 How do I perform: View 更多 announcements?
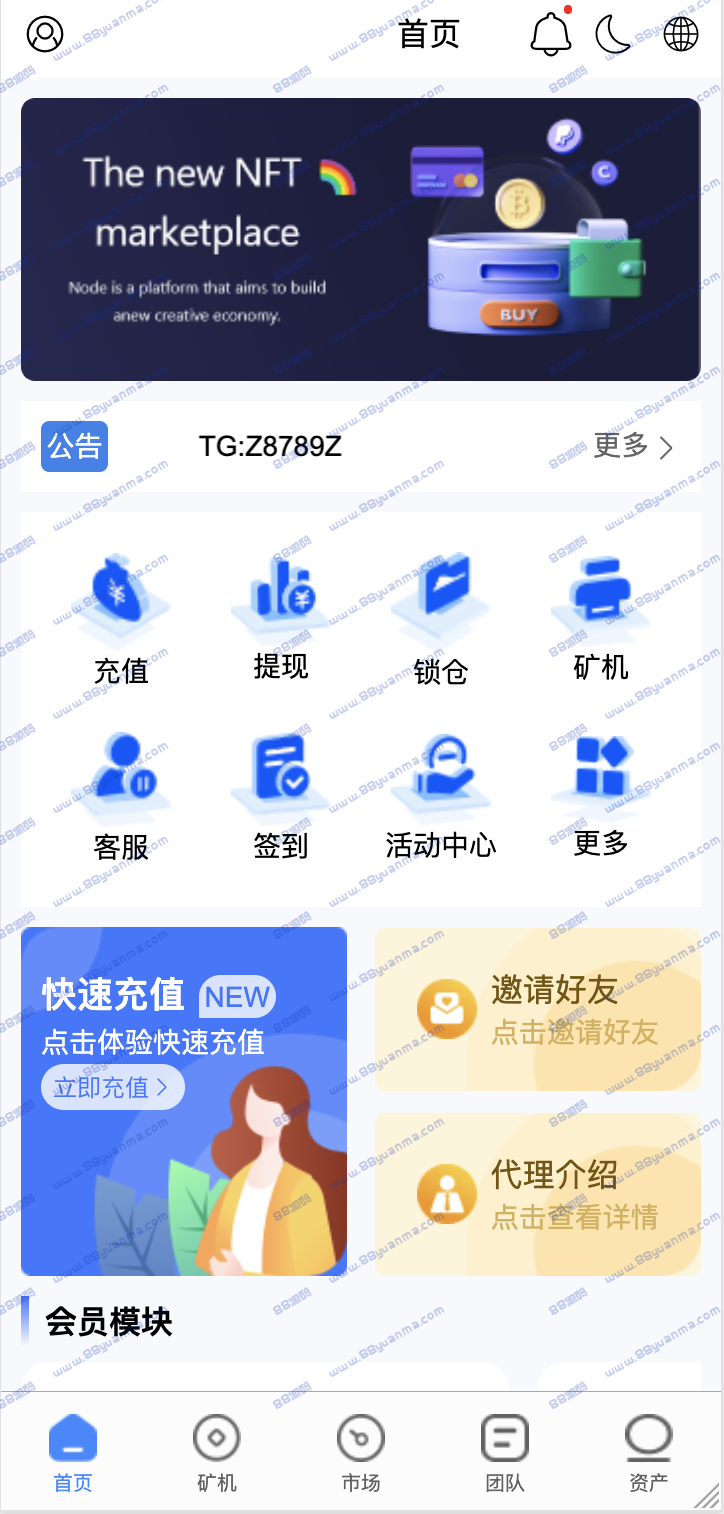click(x=634, y=446)
